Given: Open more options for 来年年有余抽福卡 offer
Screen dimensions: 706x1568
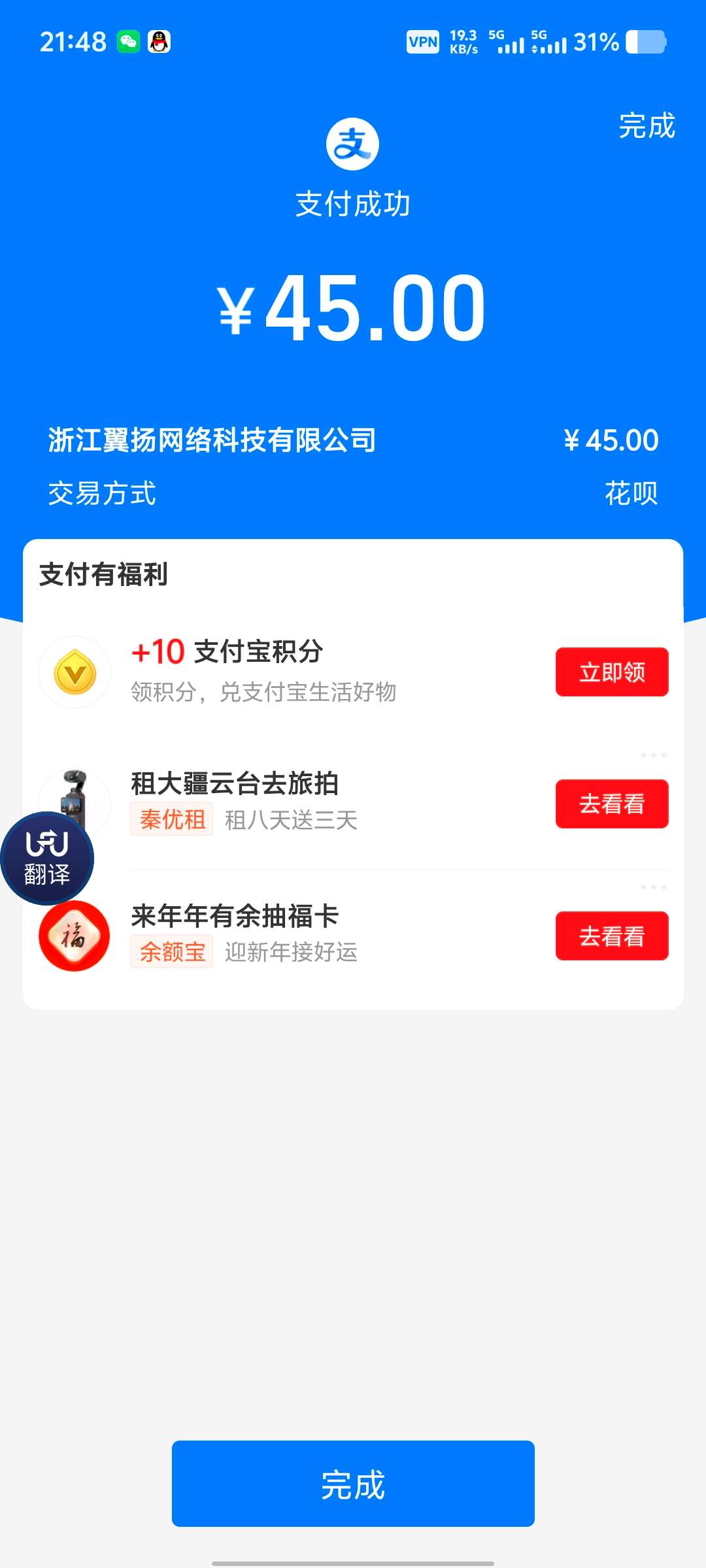Looking at the screenshot, I should tap(653, 887).
